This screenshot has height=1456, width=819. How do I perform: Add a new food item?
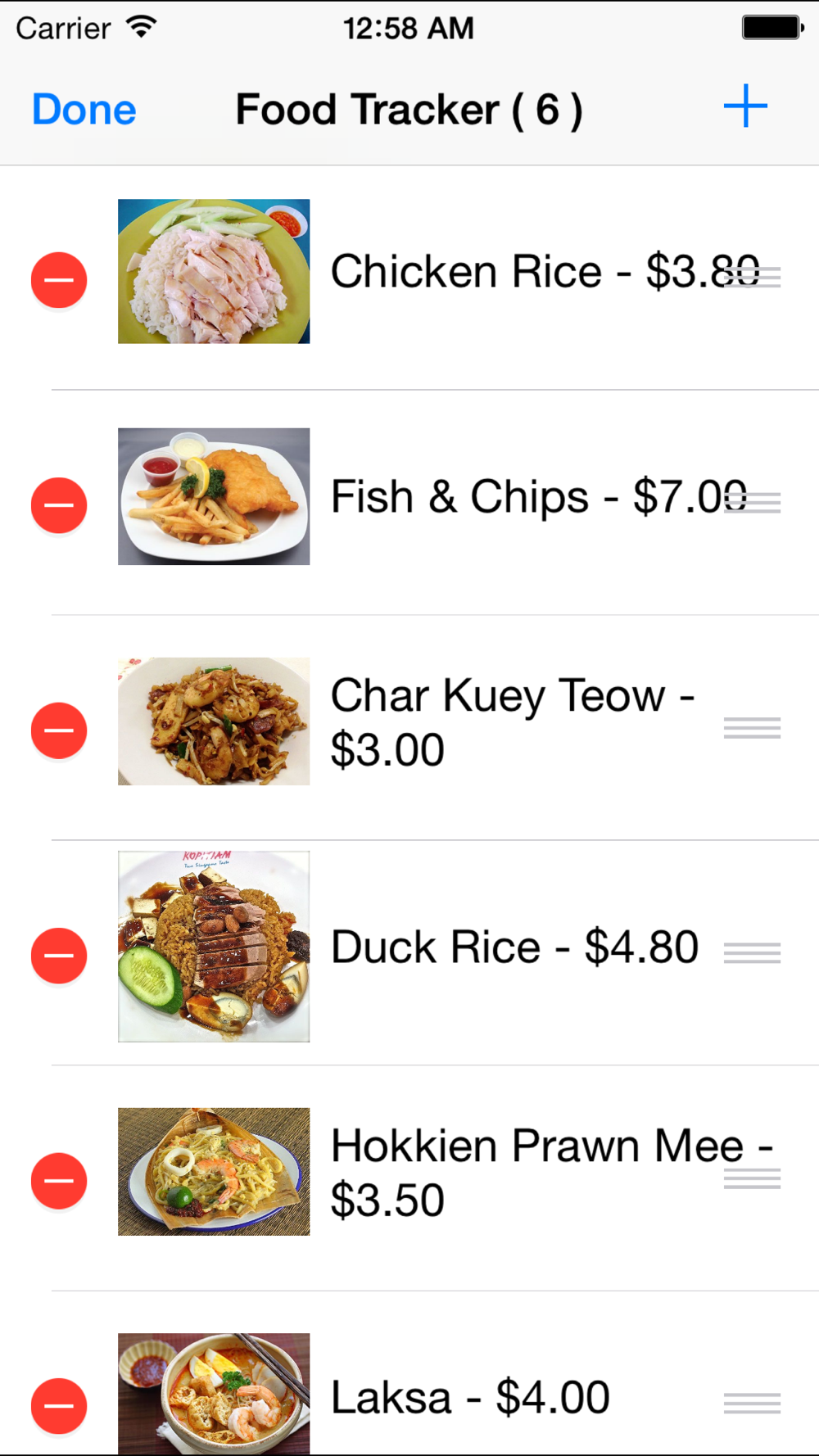pyautogui.click(x=745, y=106)
